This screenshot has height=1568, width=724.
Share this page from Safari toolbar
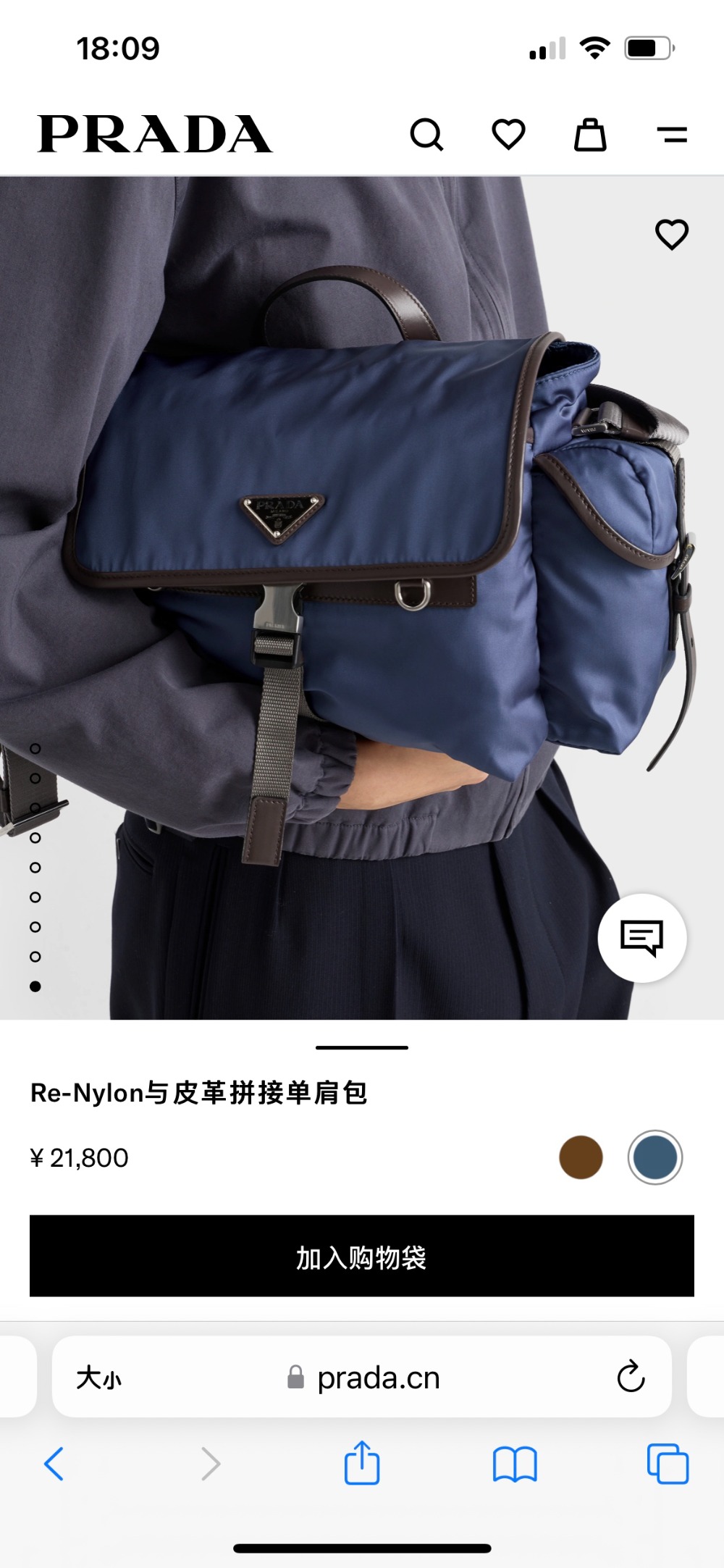pos(361,1464)
